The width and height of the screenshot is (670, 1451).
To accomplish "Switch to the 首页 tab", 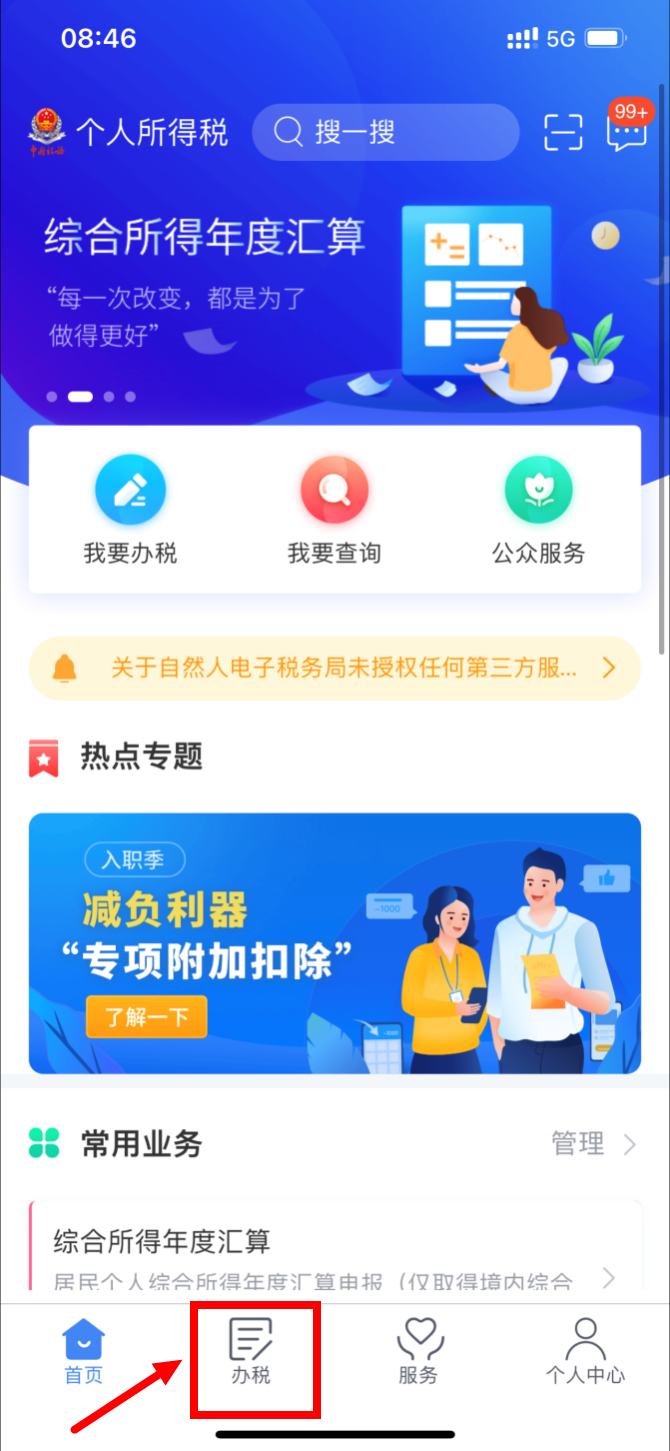I will [x=84, y=1353].
